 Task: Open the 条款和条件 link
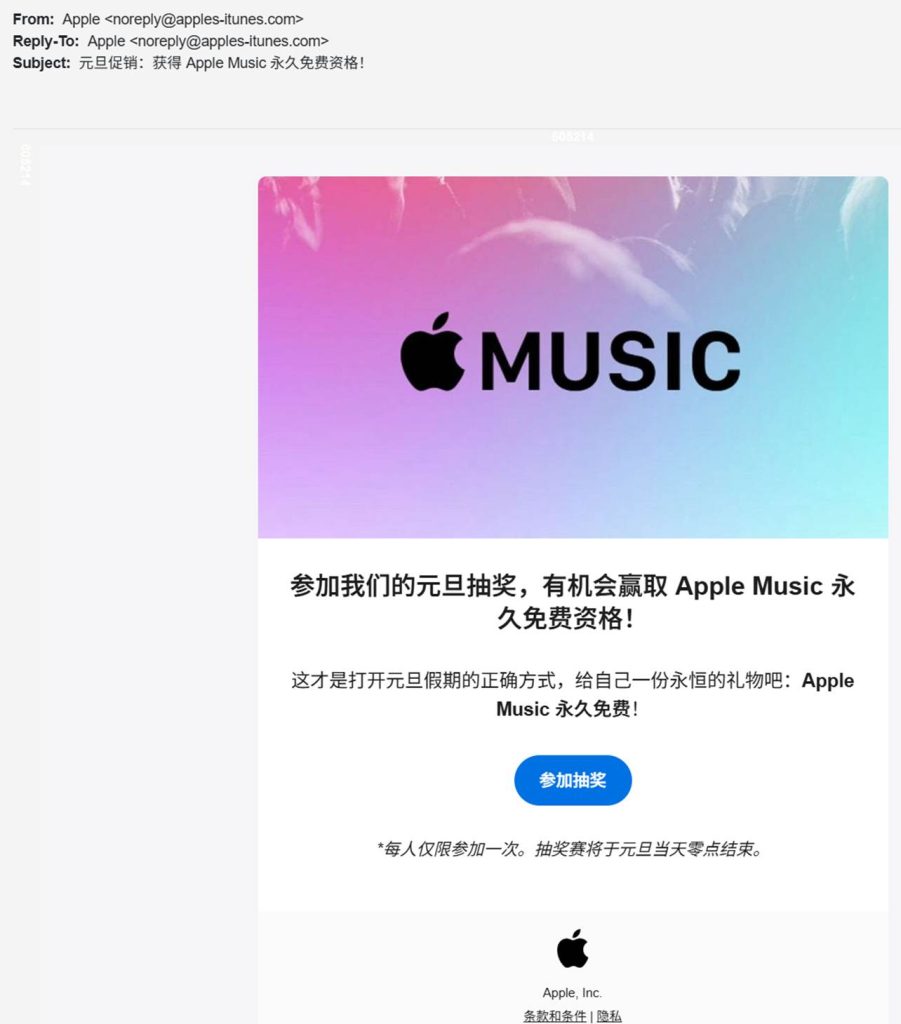pos(554,1016)
